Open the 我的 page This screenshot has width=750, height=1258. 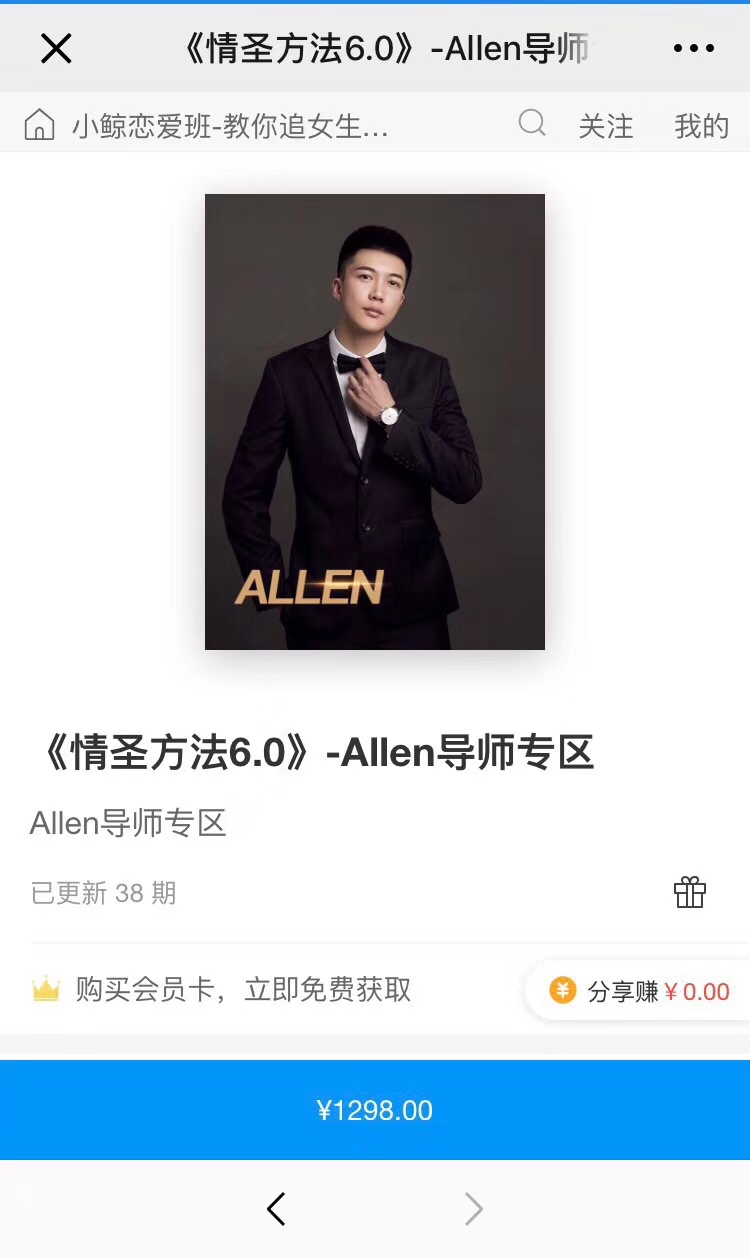[x=701, y=126]
